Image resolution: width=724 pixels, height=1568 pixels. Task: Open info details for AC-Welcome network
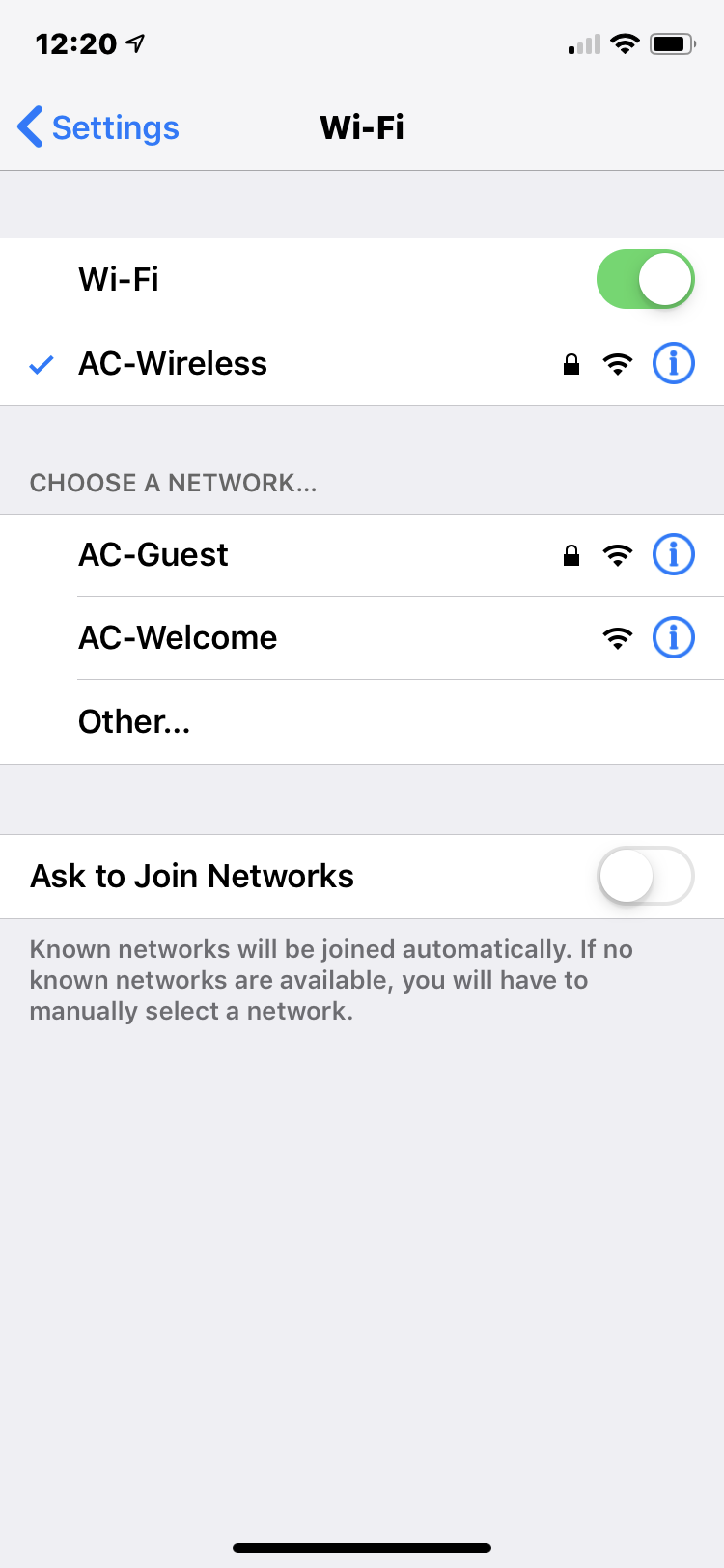coord(674,637)
